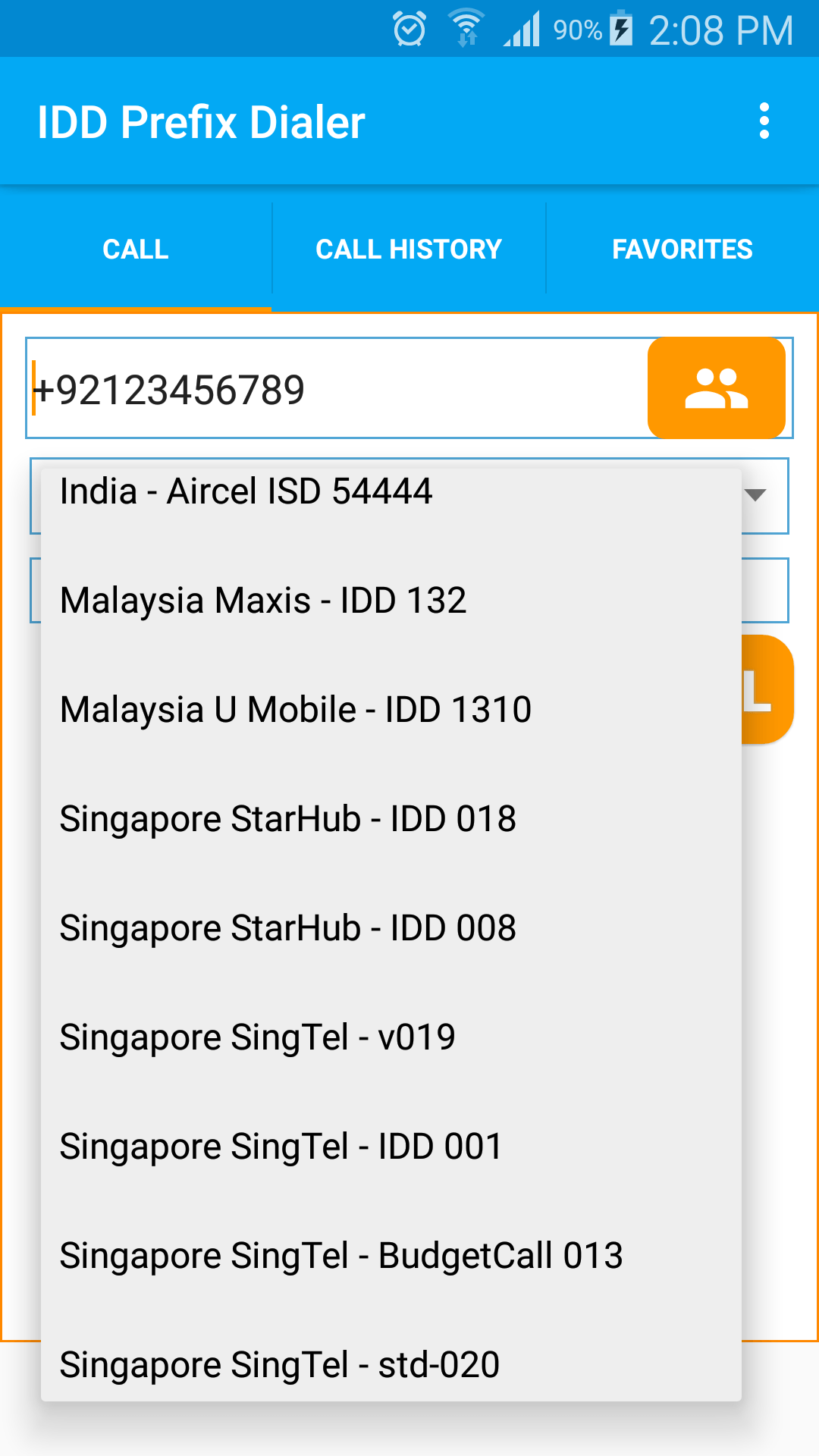Image resolution: width=819 pixels, height=1456 pixels.
Task: Open the contacts picker button
Action: [716, 388]
